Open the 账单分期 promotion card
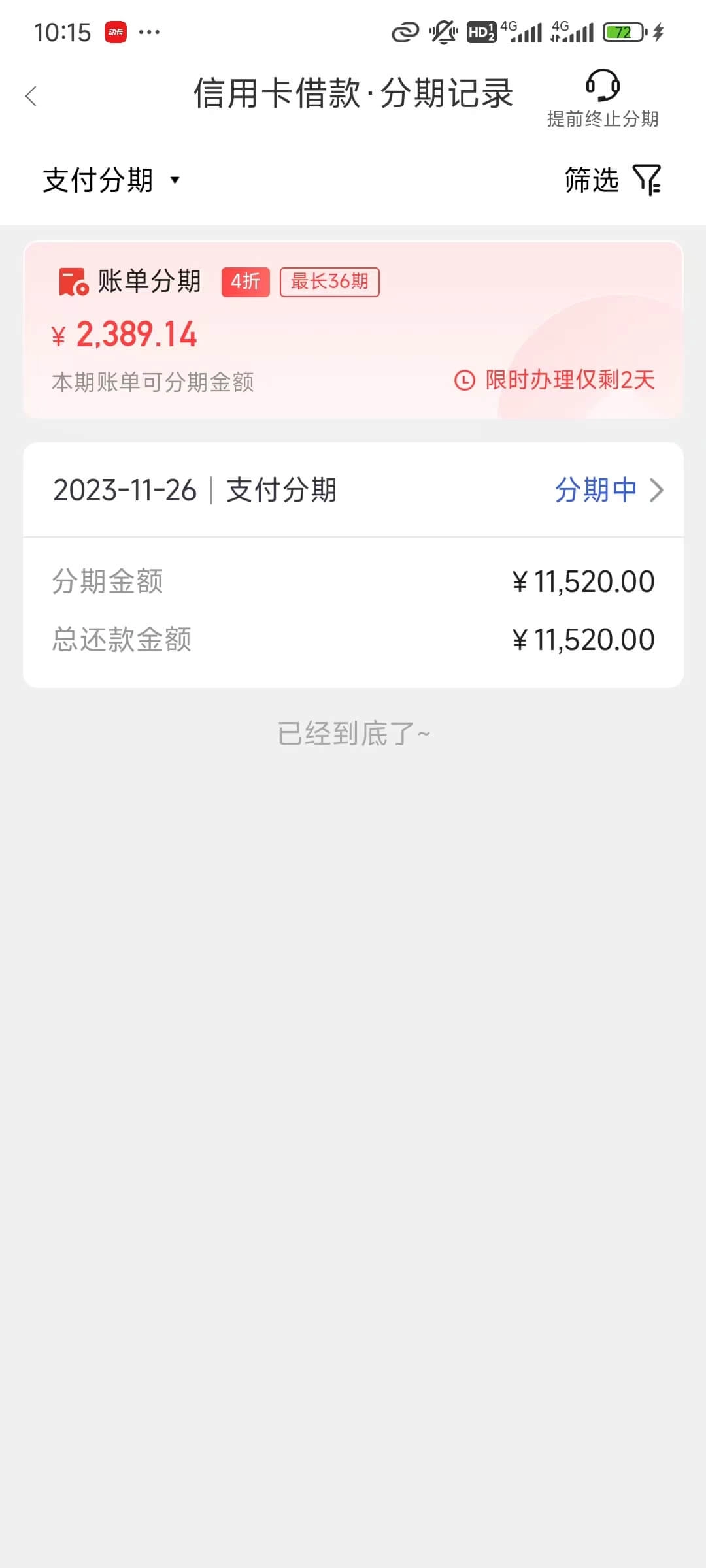This screenshot has height=1568, width=706. tap(353, 330)
